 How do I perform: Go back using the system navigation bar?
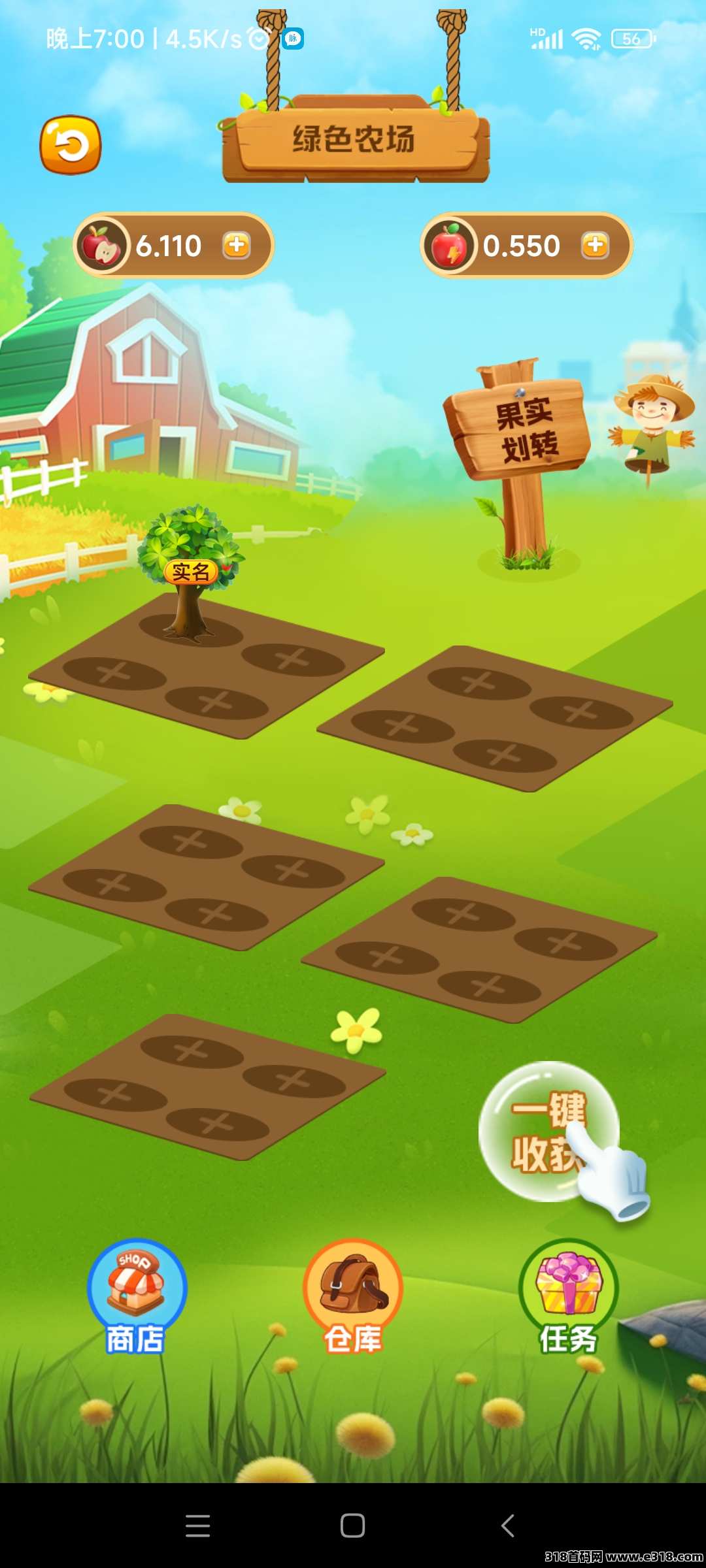coord(508,1526)
